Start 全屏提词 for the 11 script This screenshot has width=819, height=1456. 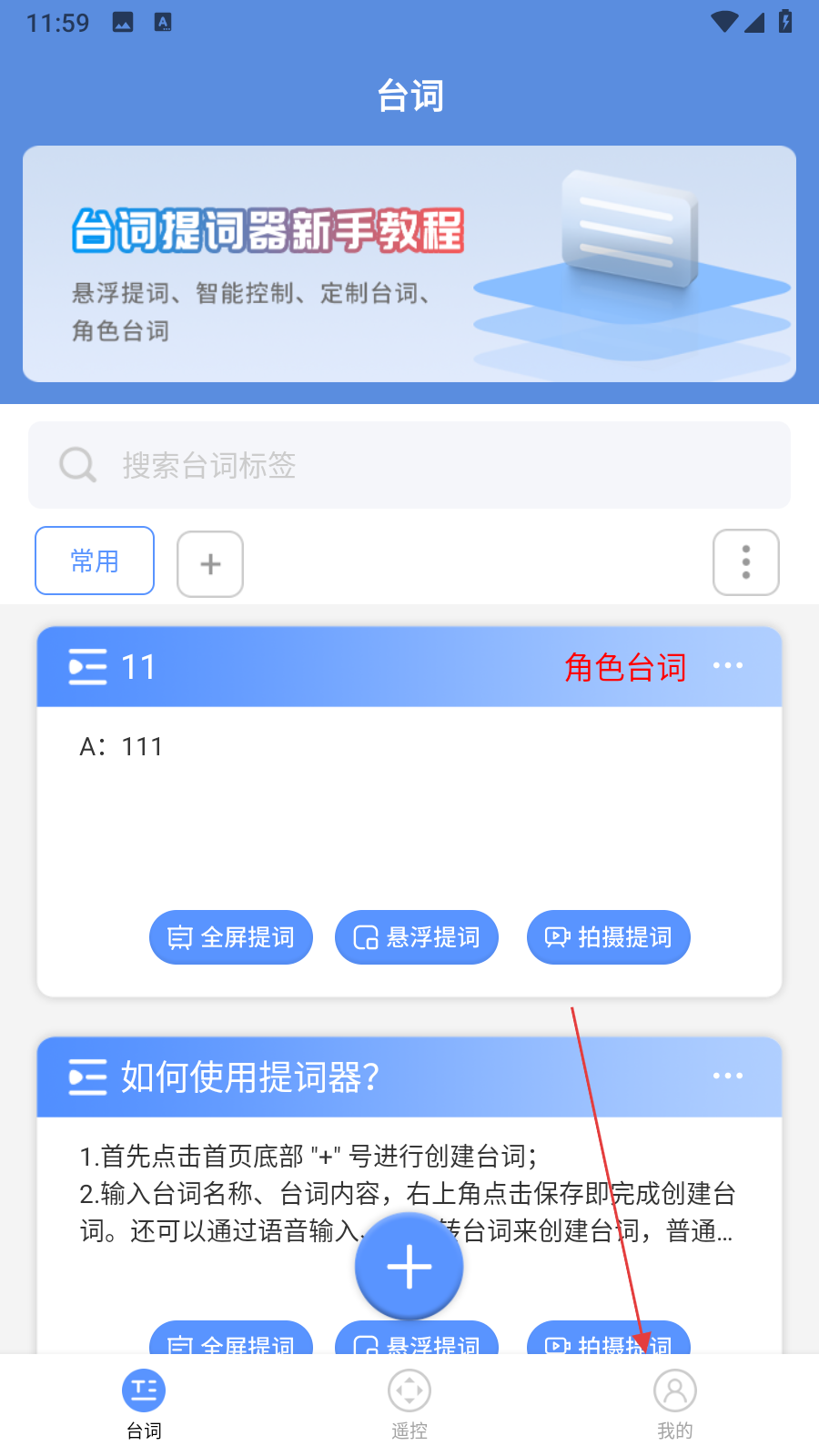coord(231,937)
